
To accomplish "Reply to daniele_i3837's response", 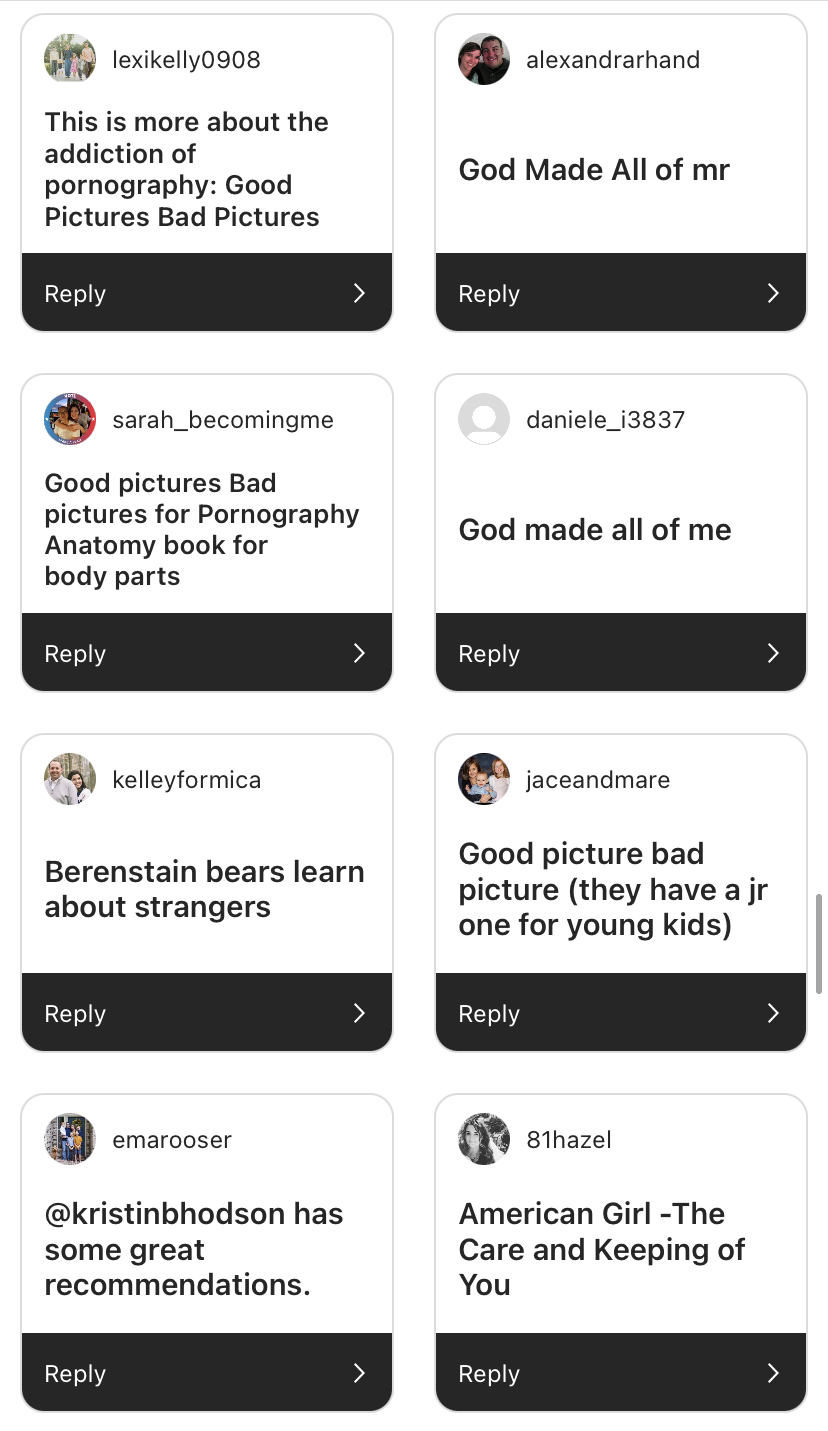I will tap(620, 653).
